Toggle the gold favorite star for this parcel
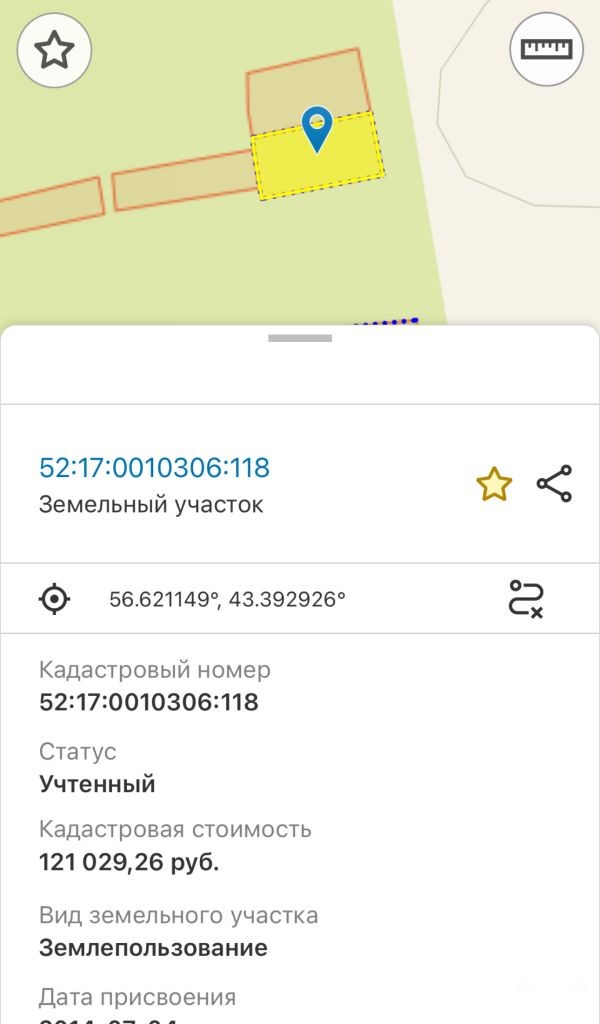Viewport: 600px width, 1024px height. click(494, 484)
